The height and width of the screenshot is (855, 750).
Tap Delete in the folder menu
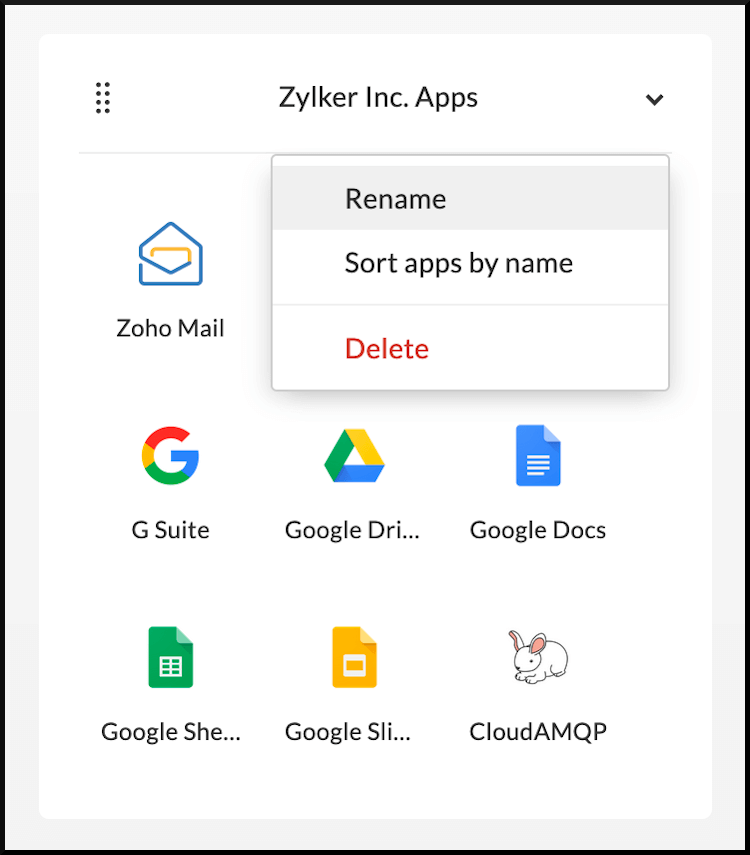[387, 349]
